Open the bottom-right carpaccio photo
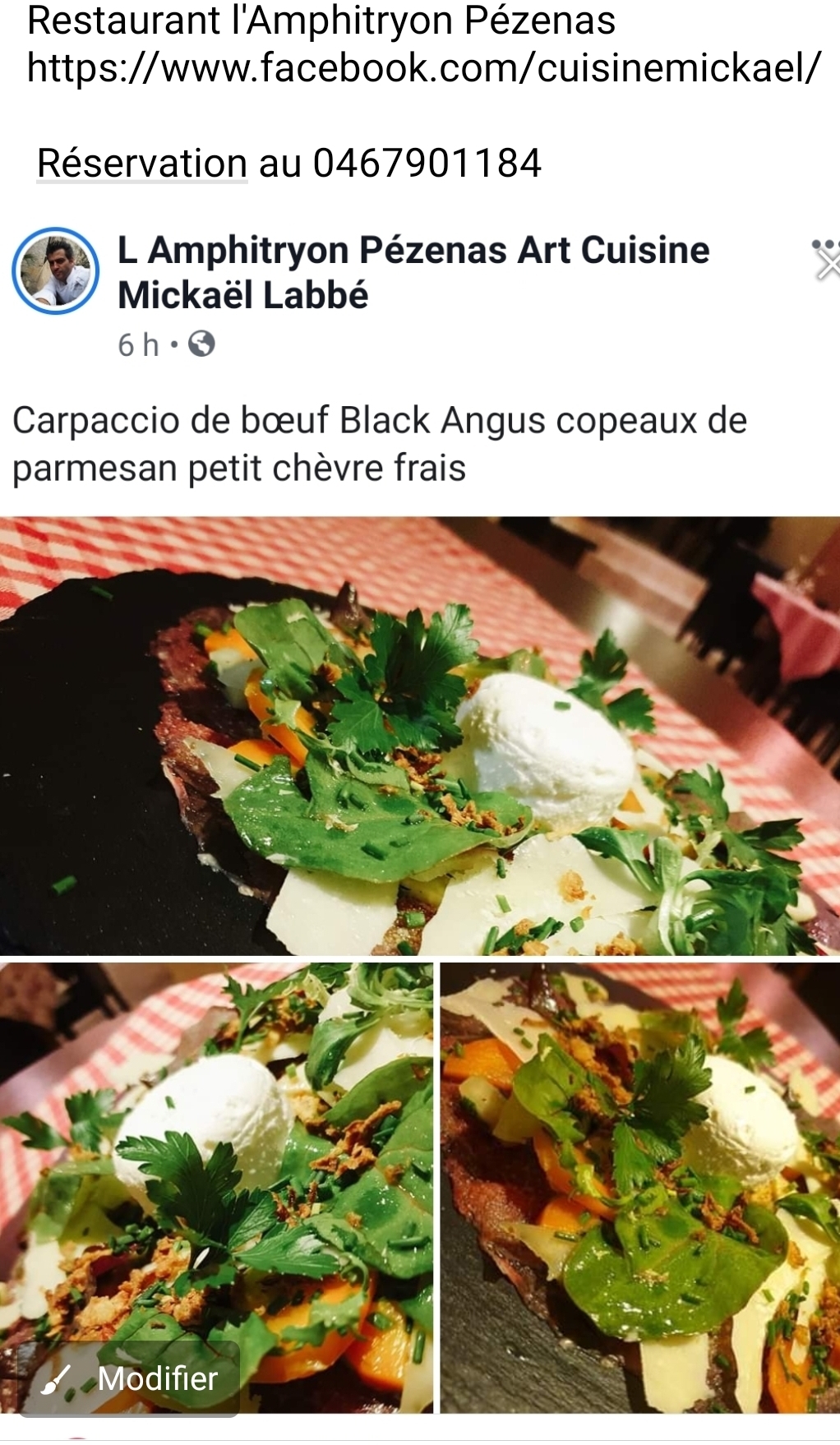This screenshot has width=840, height=1445. [639, 1187]
